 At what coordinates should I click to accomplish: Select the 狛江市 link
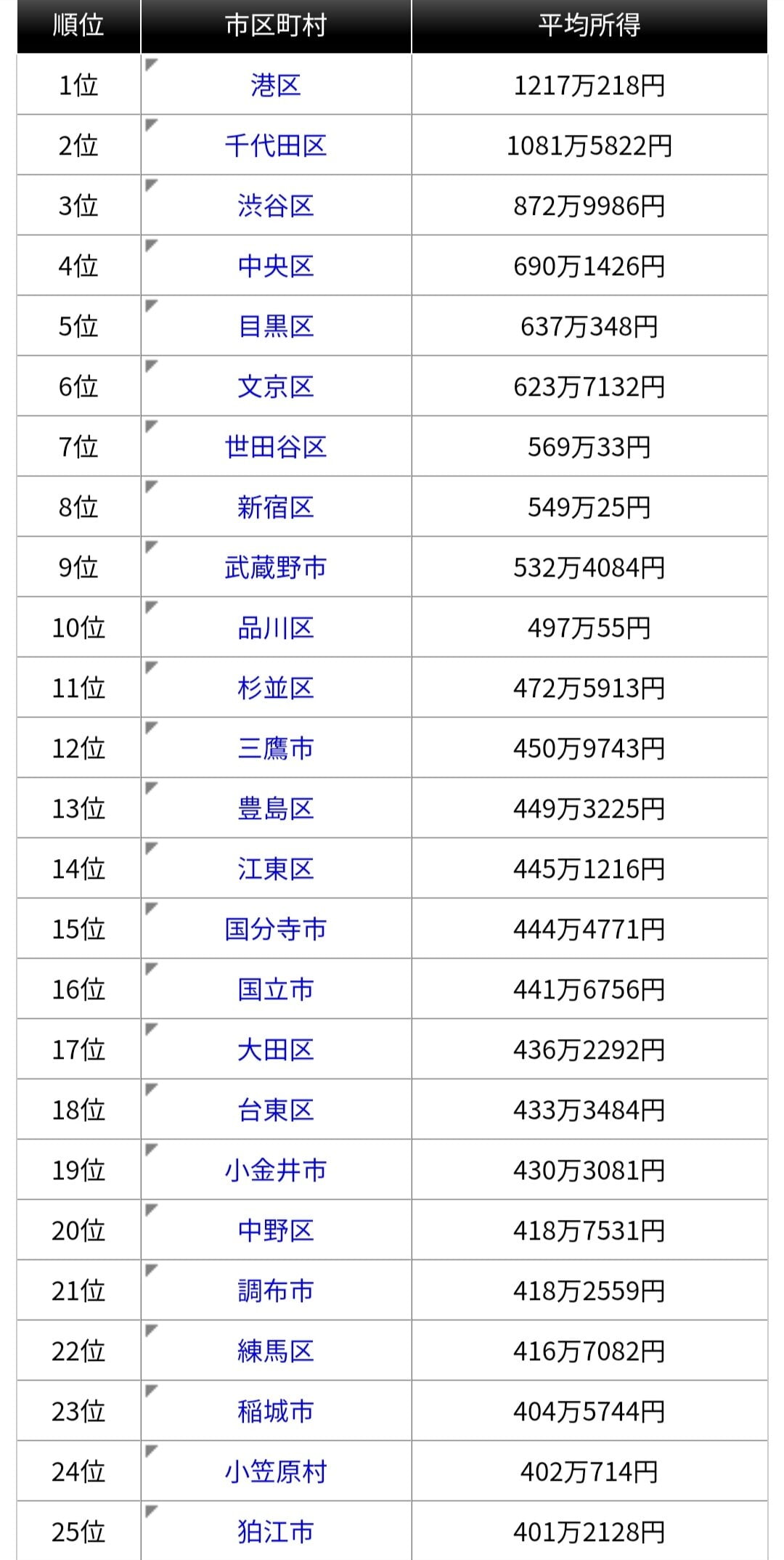(x=275, y=1532)
